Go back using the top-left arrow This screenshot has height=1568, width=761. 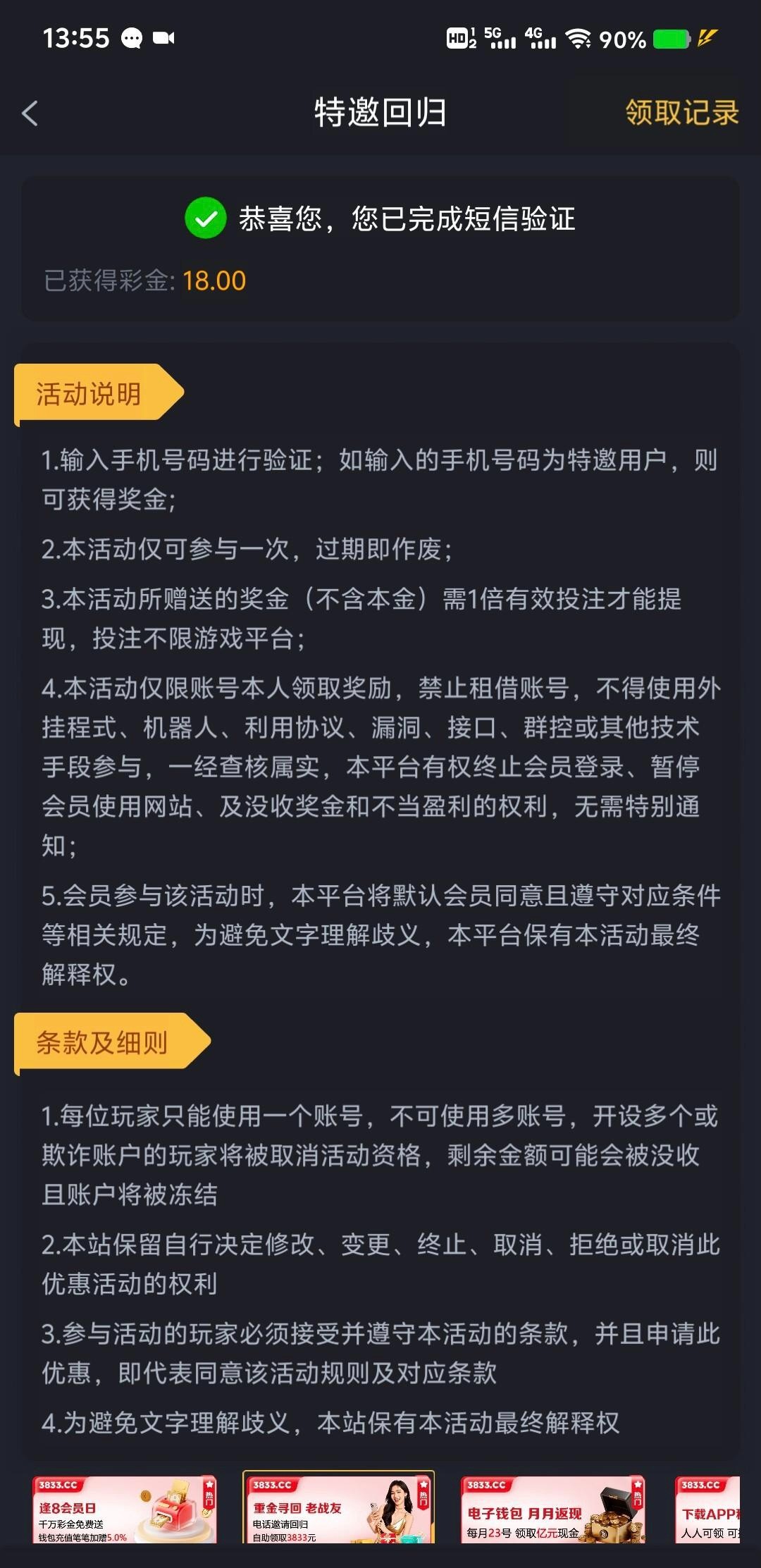click(x=30, y=113)
